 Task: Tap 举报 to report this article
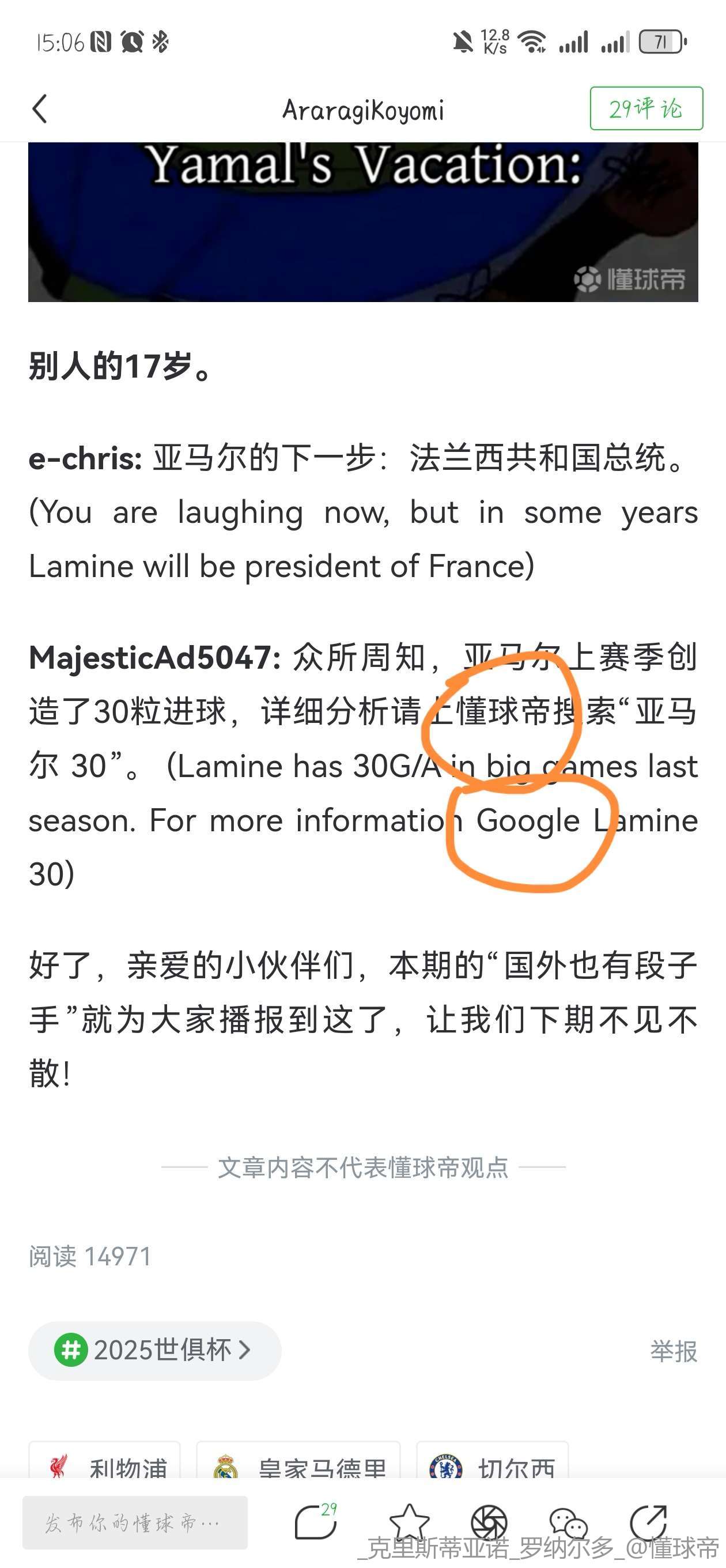pos(673,1351)
